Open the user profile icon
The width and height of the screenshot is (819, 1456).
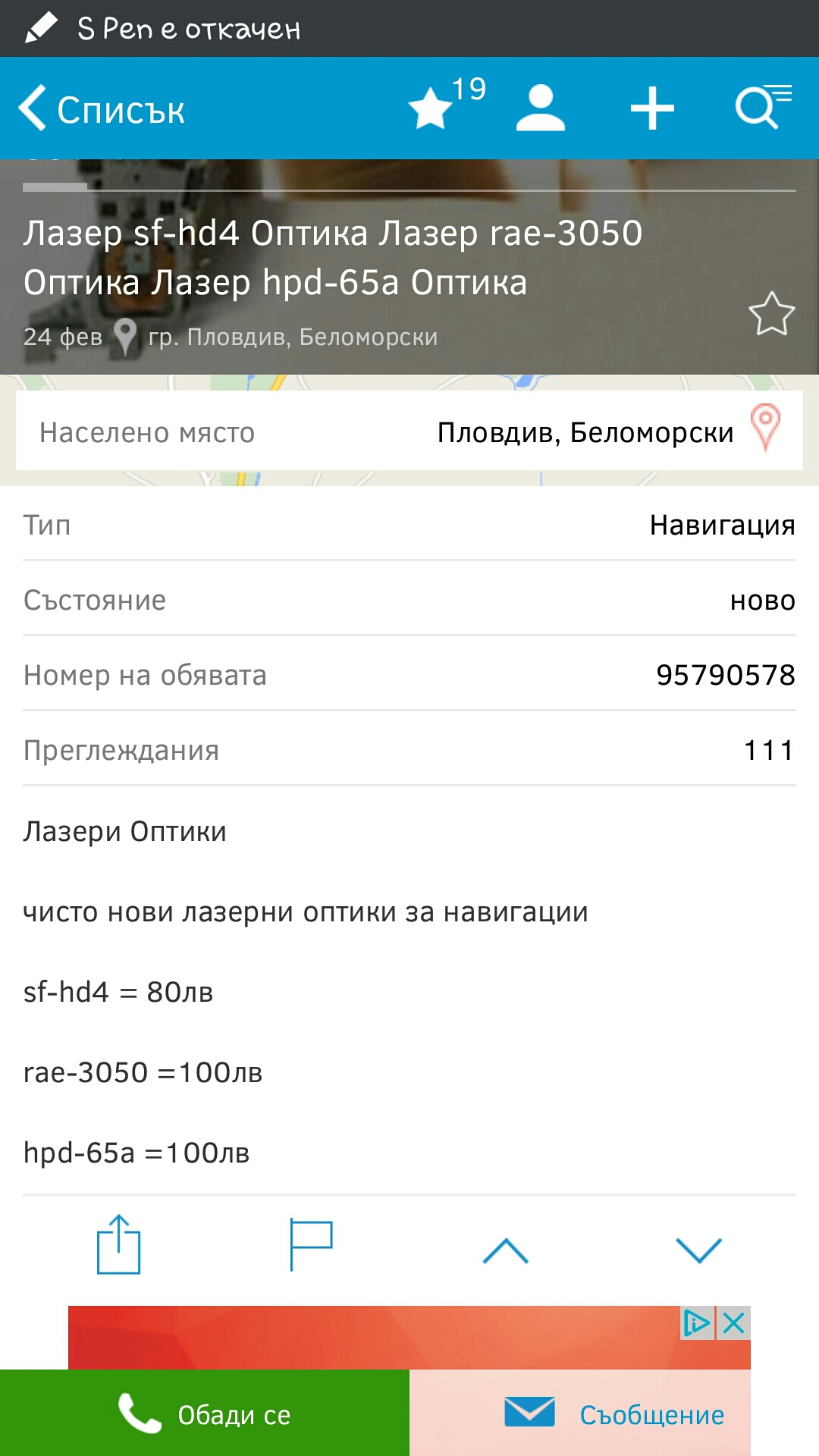click(540, 108)
